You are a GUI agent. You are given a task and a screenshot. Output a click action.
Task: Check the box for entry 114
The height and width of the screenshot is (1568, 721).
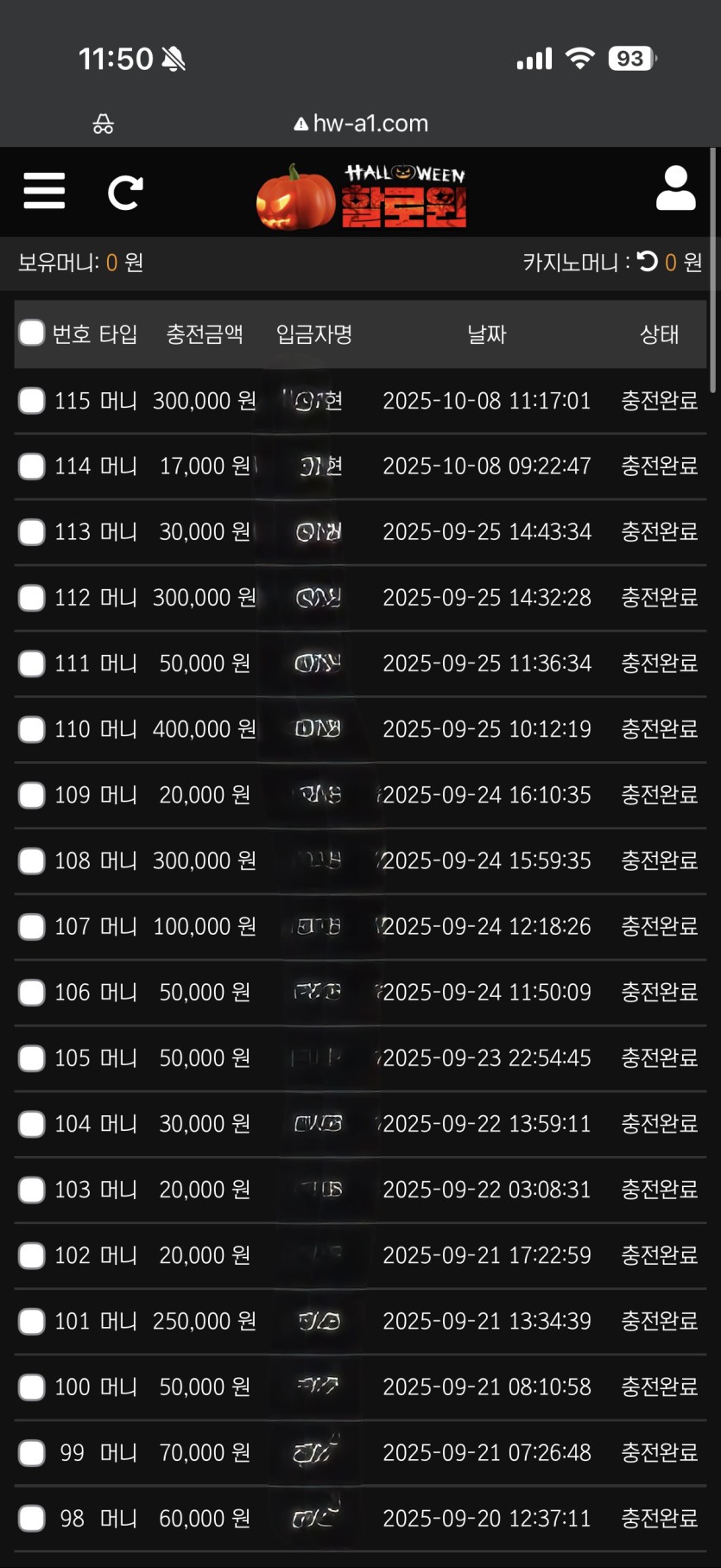(32, 467)
